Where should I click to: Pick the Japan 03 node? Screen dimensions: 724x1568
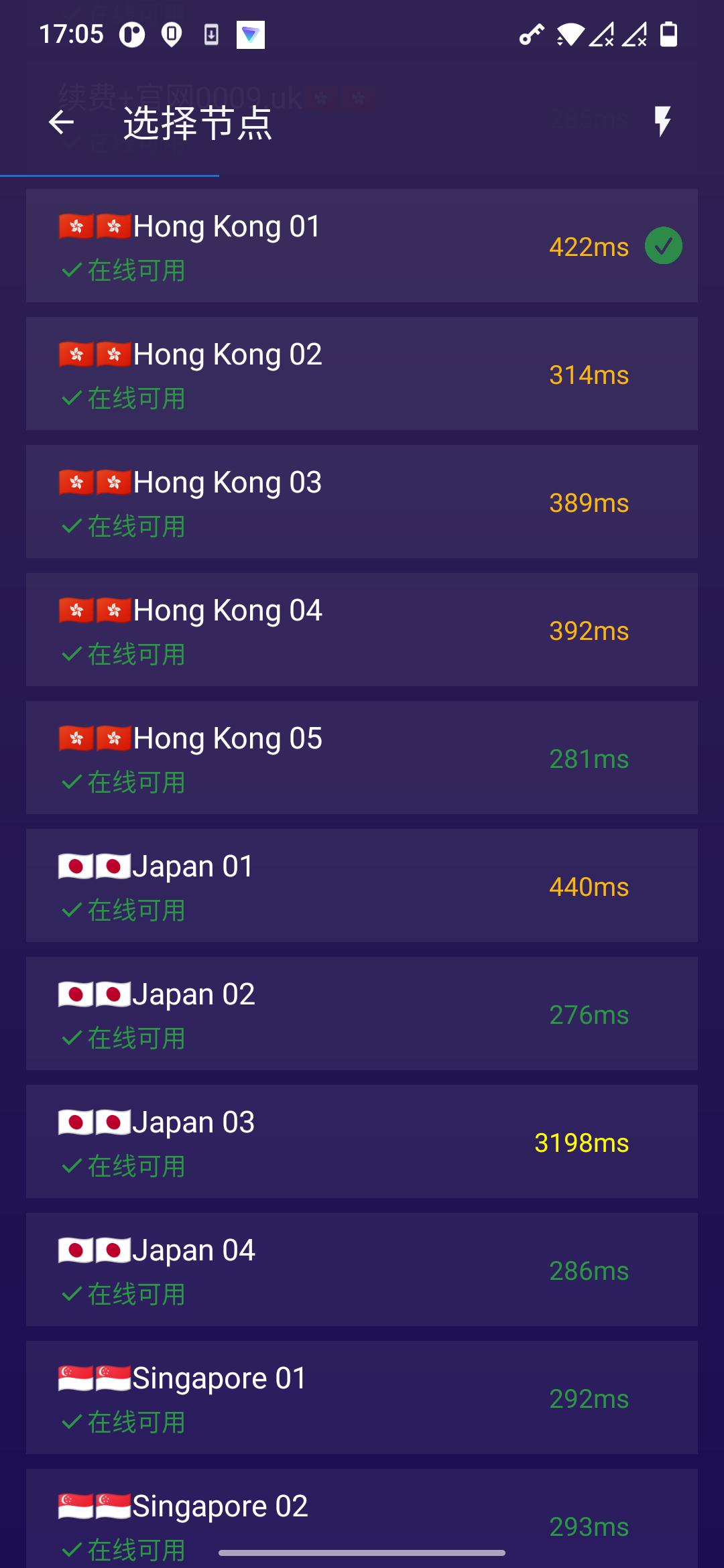pos(362,1142)
